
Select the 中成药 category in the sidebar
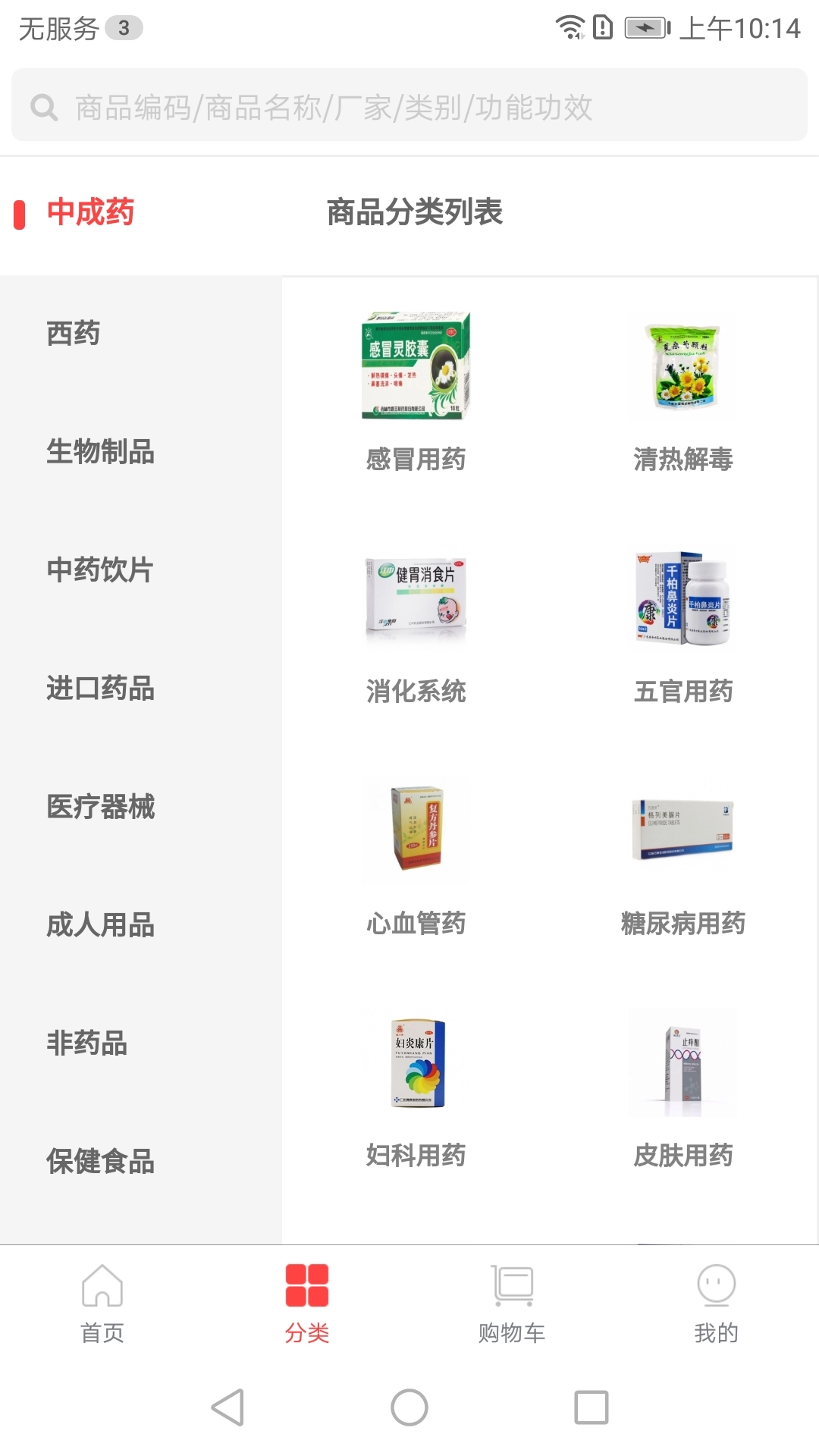click(x=89, y=213)
